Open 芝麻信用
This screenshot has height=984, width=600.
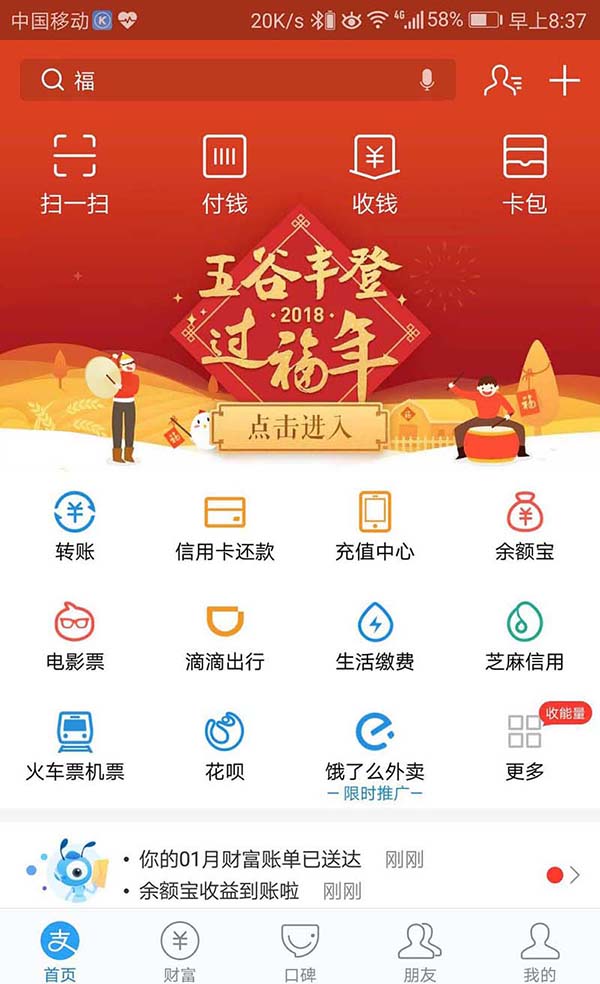pos(525,636)
